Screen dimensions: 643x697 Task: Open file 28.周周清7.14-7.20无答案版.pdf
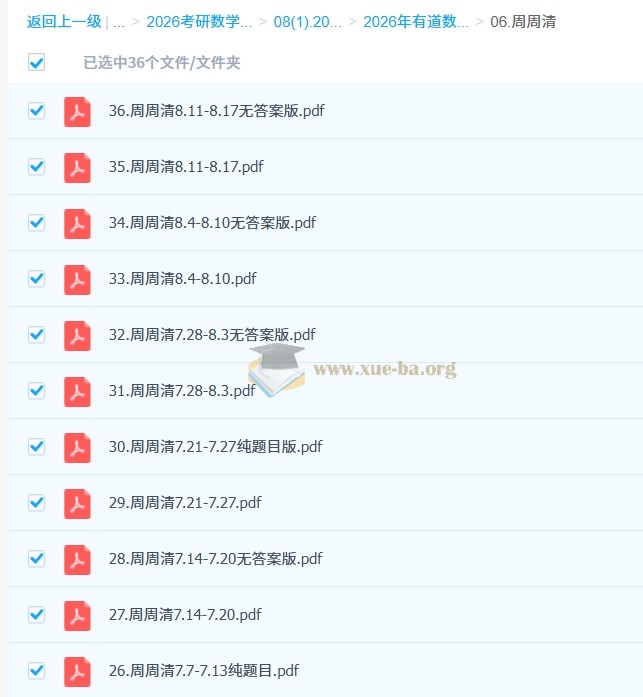215,558
